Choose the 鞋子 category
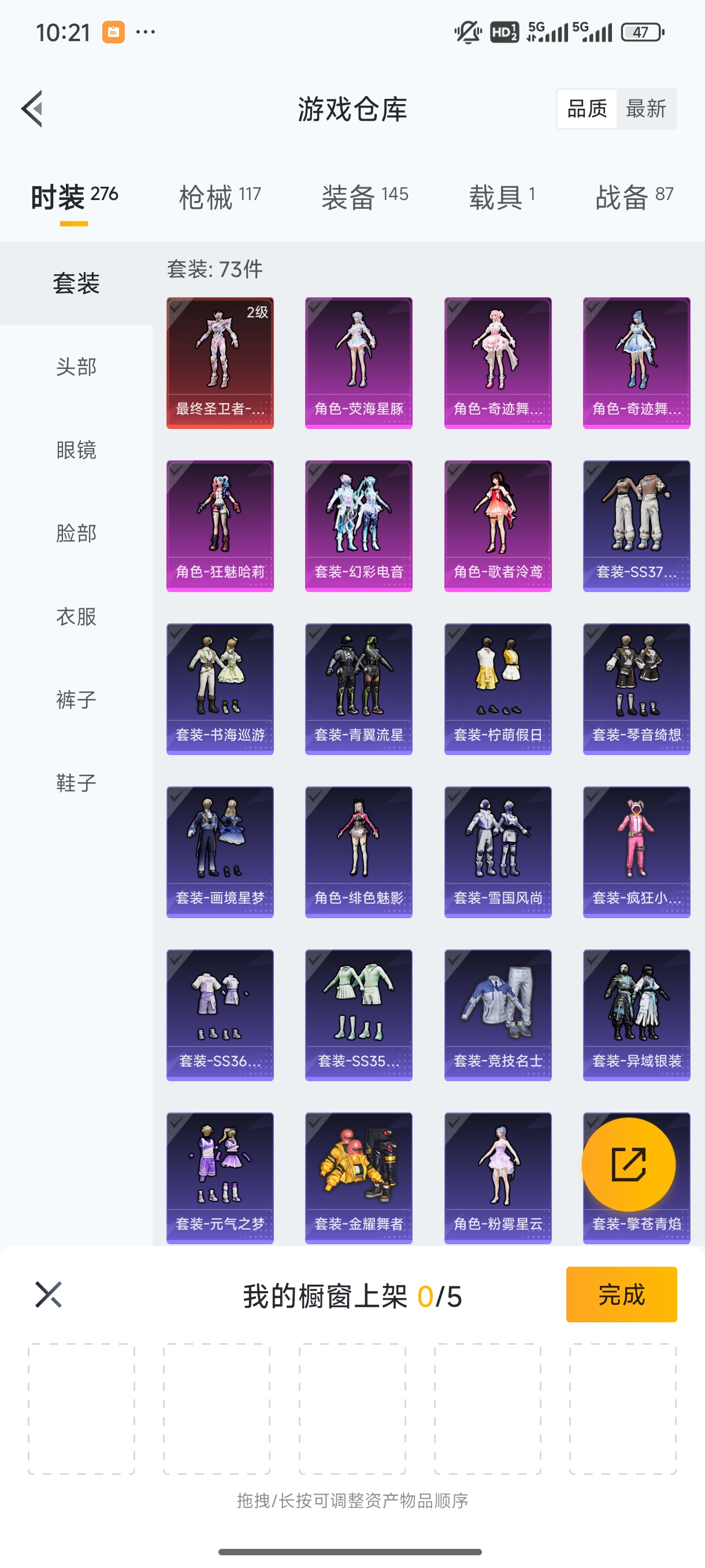Image resolution: width=705 pixels, height=1568 pixels. 76,783
